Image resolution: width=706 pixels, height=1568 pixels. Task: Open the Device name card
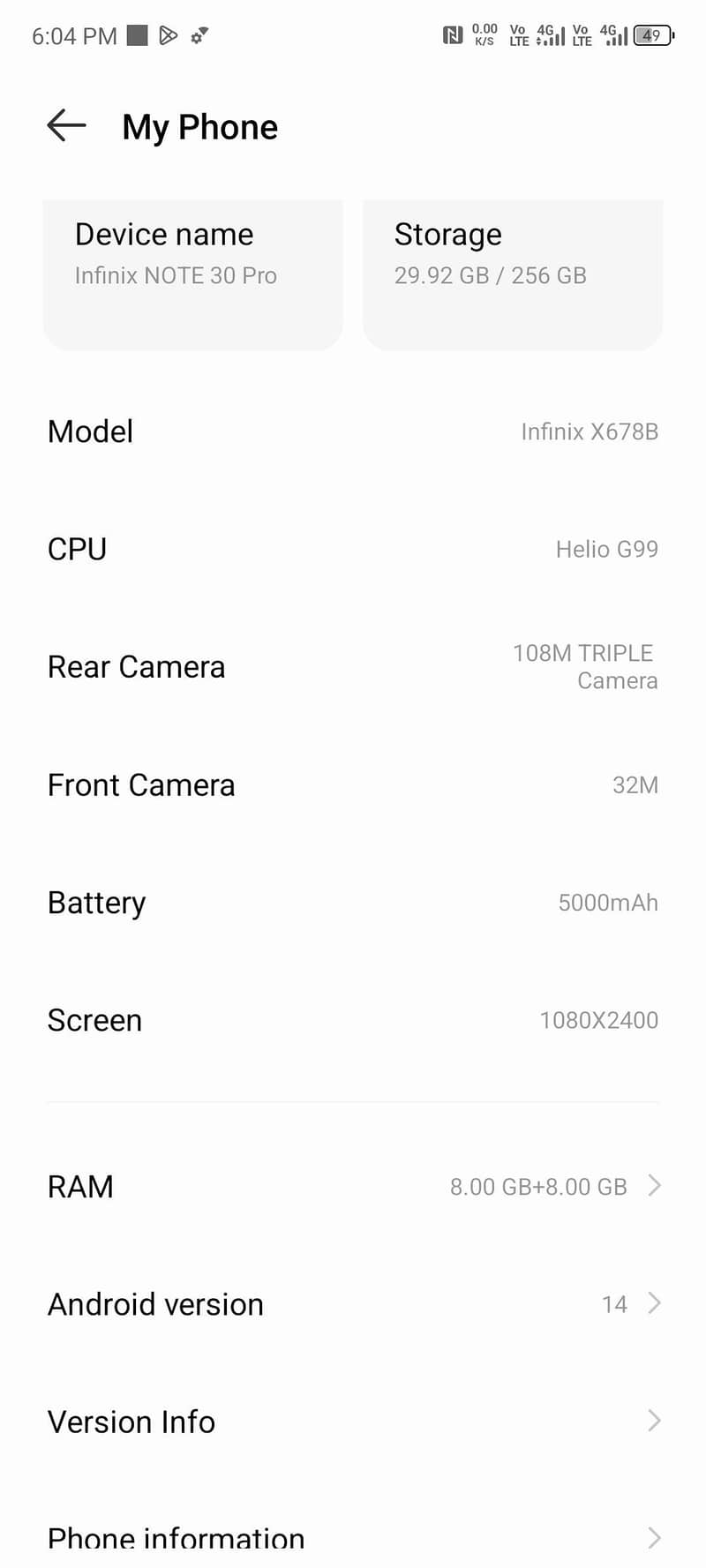click(x=193, y=274)
